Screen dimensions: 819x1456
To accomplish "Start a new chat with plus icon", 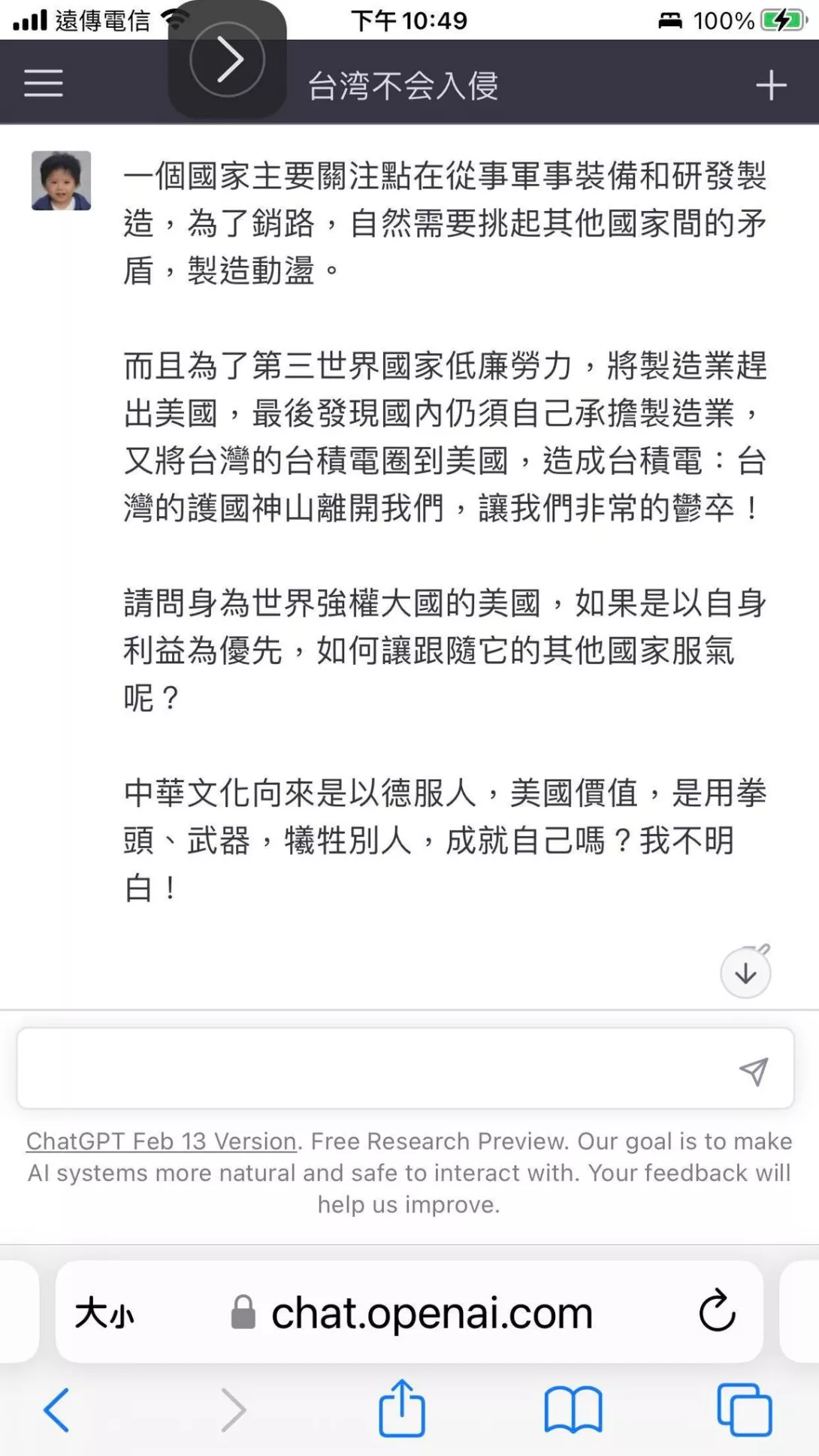I will click(x=771, y=85).
